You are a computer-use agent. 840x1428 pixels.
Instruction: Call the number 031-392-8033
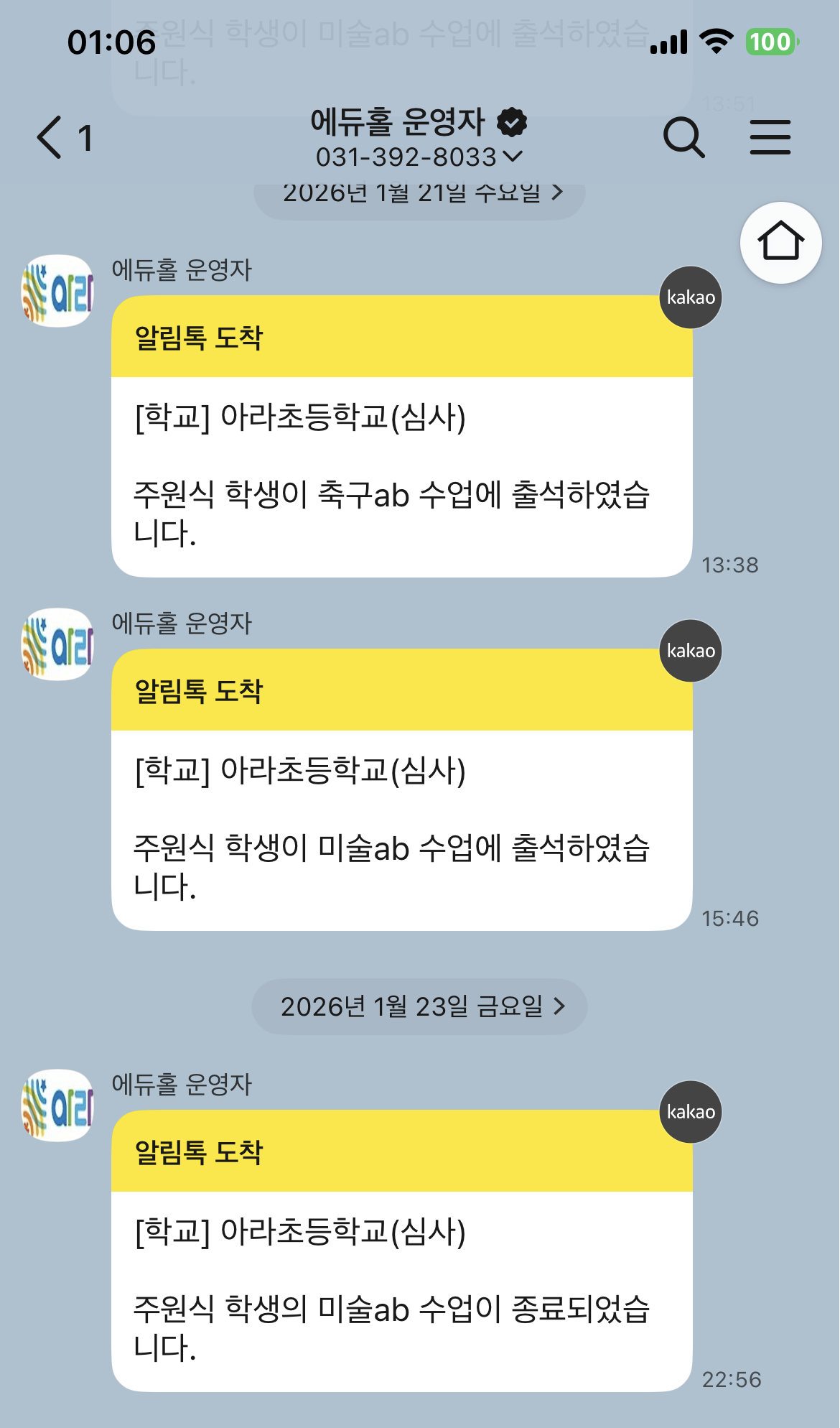pos(406,157)
